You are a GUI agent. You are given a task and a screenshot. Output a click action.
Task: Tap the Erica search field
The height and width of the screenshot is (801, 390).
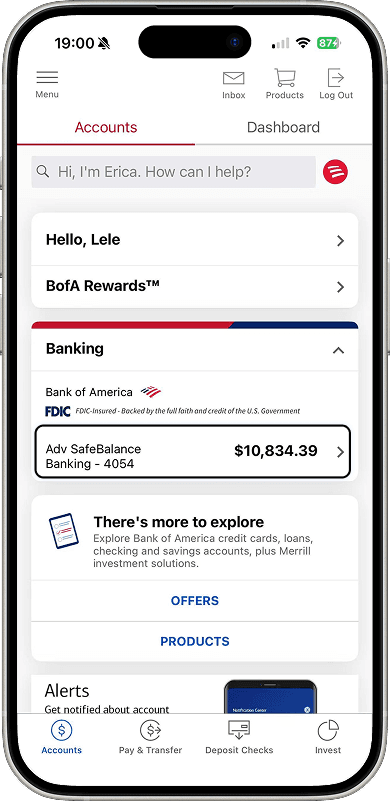point(174,172)
